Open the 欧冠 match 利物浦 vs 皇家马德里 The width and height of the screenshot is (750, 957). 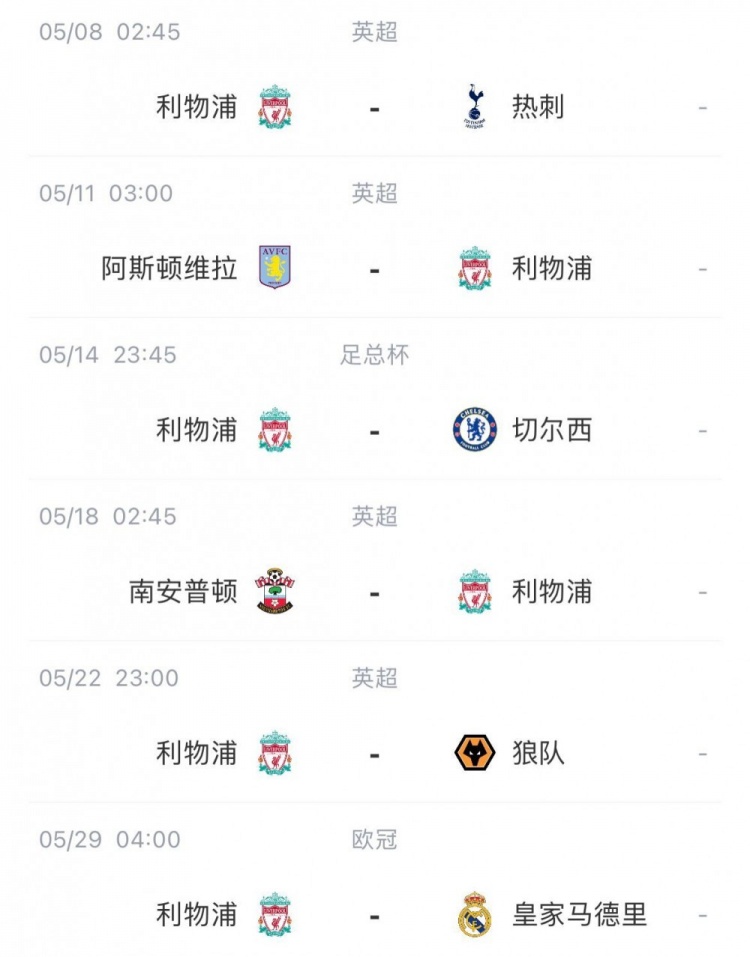point(374,914)
